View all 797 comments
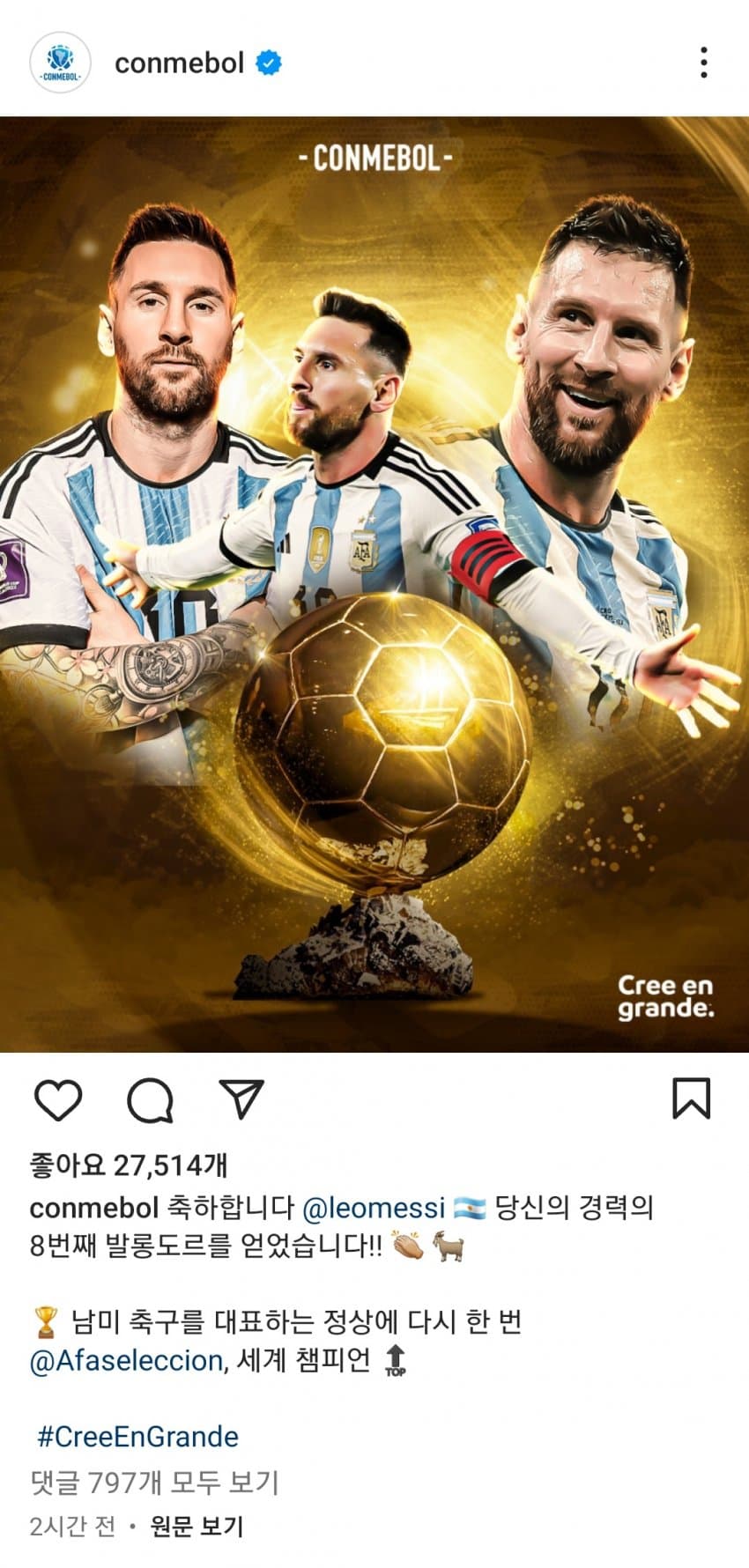Screen dimensions: 749x1568 [x=153, y=1483]
